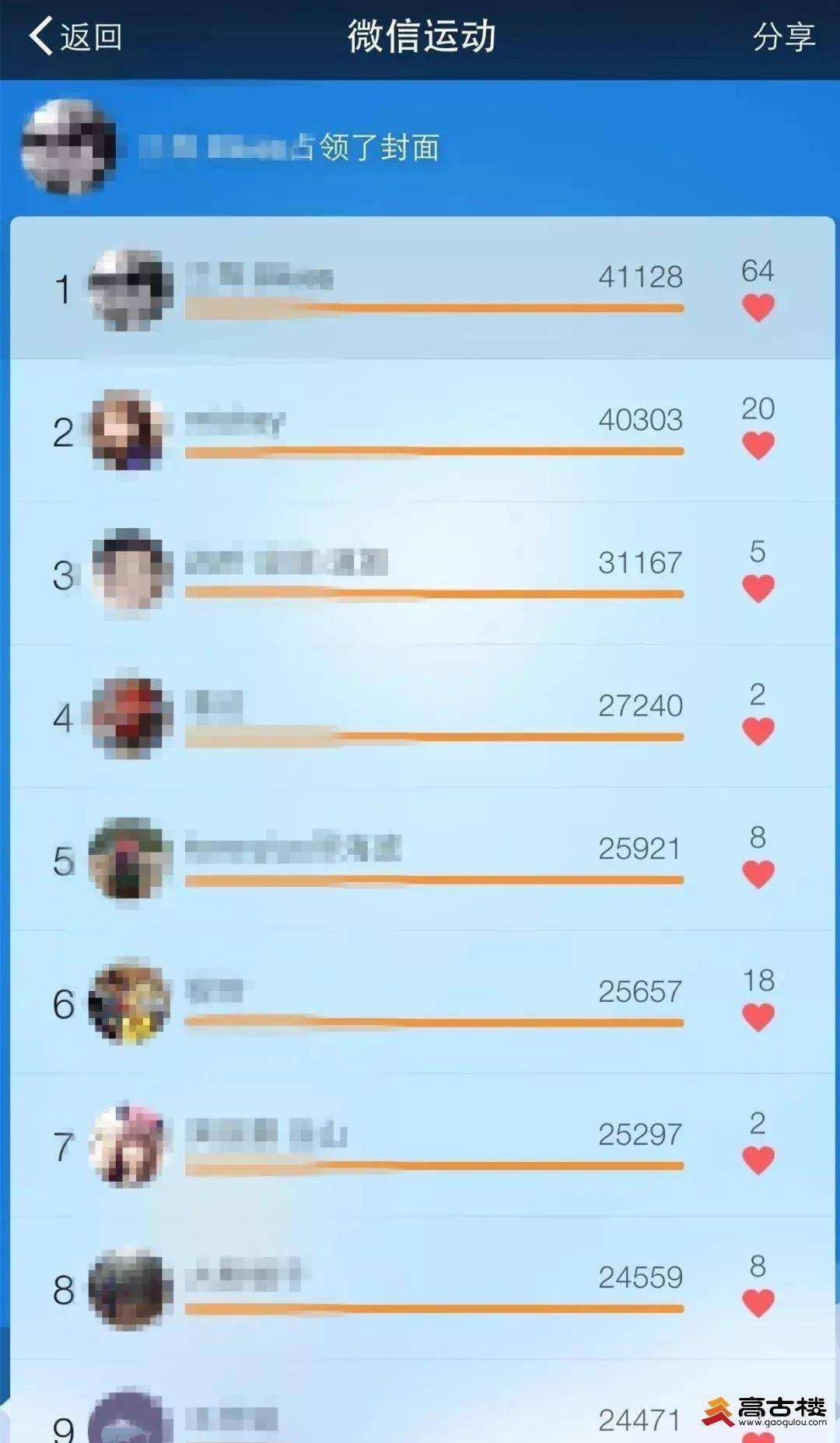Image resolution: width=840 pixels, height=1443 pixels.
Task: Like the rank 8 entry with 24559 steps
Action: click(758, 1303)
